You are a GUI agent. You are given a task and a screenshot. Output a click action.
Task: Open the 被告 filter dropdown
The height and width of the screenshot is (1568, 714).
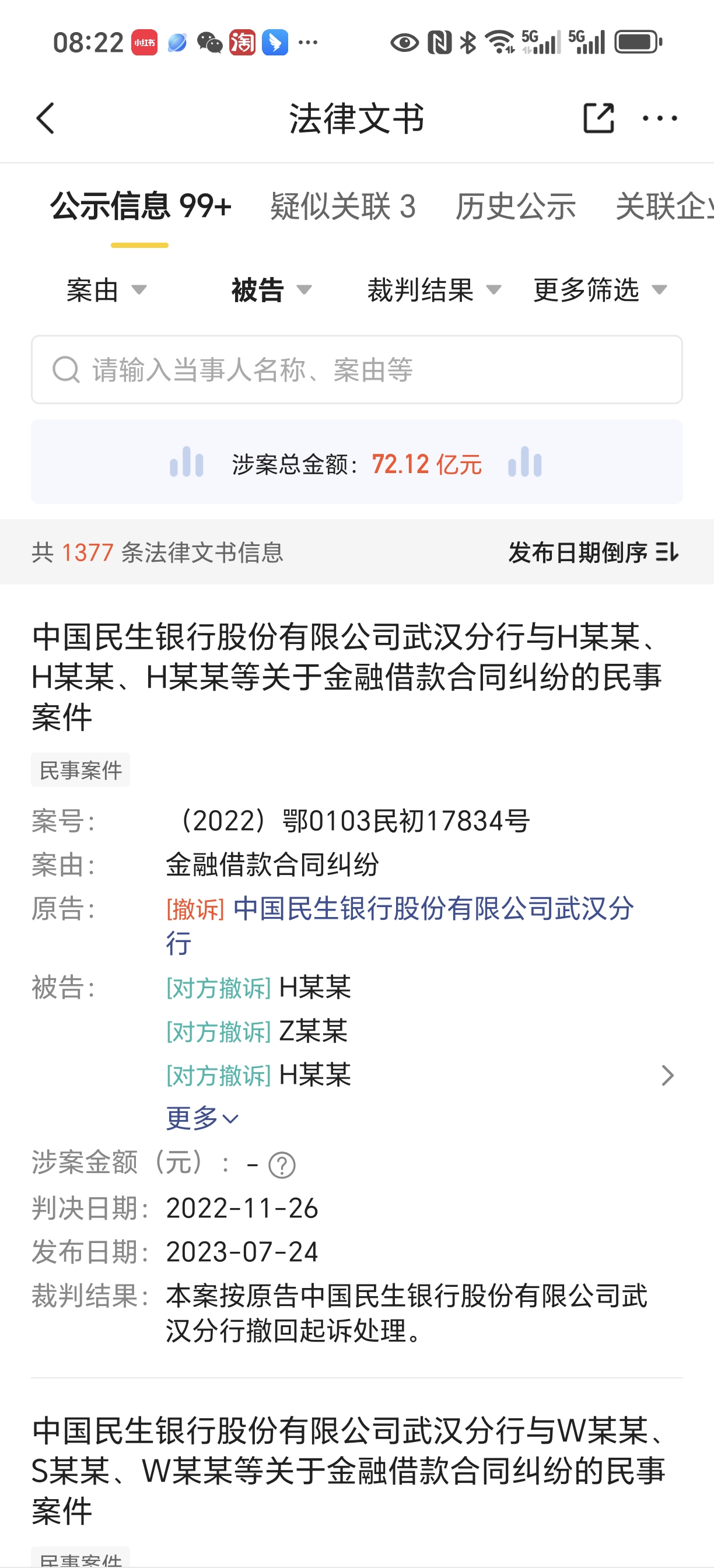[x=268, y=291]
